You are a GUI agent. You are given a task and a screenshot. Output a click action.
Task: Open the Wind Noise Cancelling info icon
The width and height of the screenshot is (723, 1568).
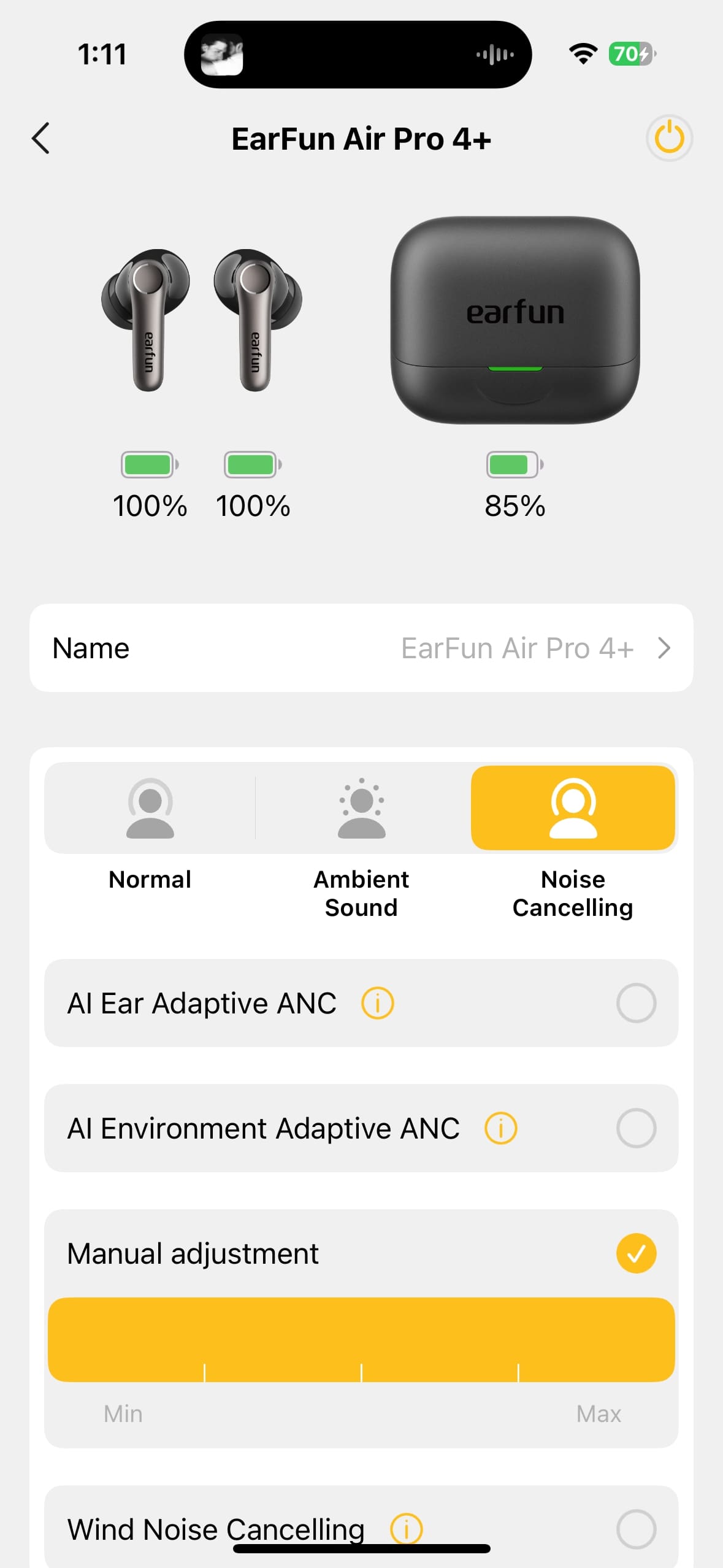point(408,1529)
